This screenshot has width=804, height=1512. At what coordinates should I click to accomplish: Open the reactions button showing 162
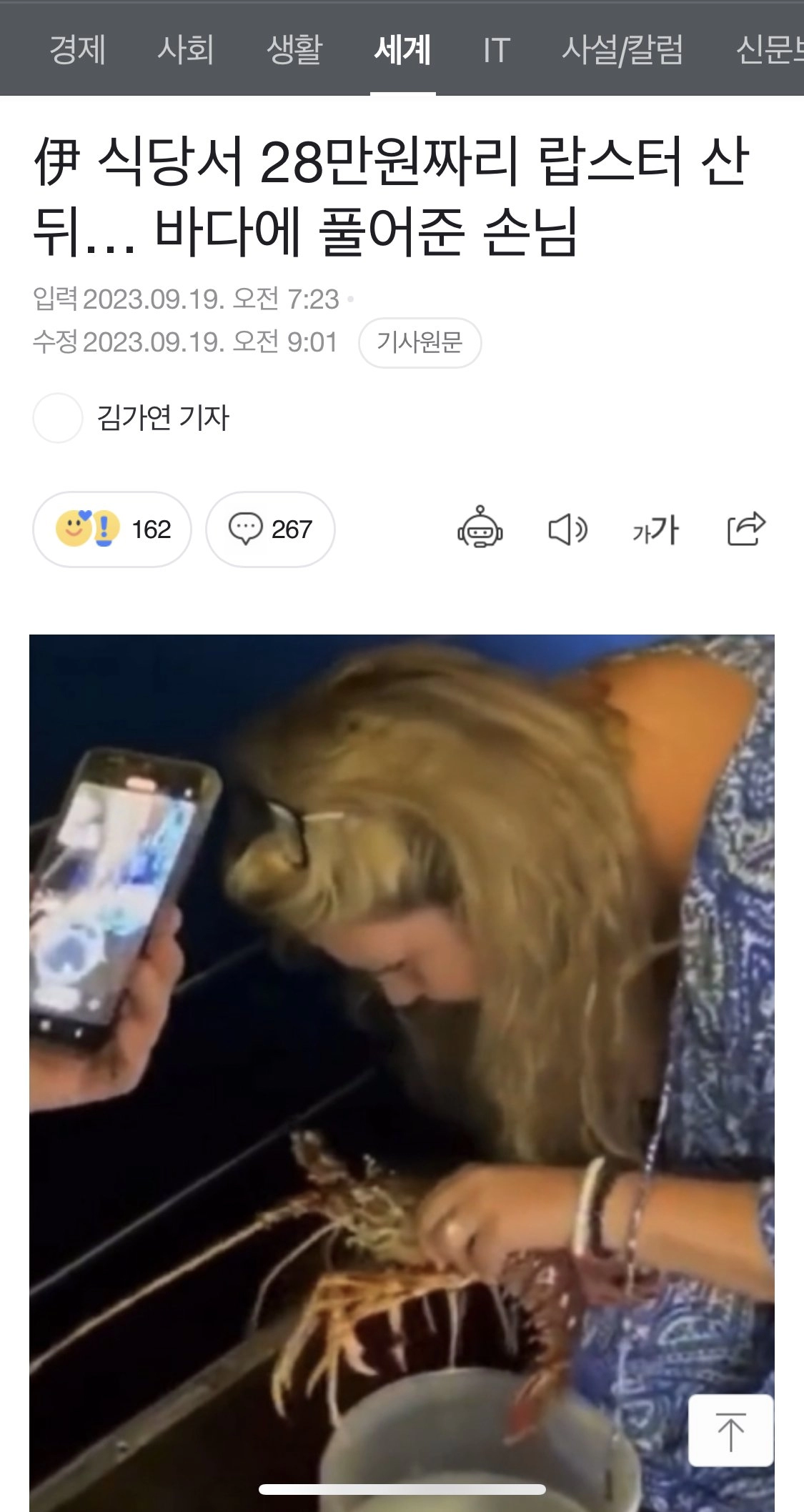tap(112, 529)
